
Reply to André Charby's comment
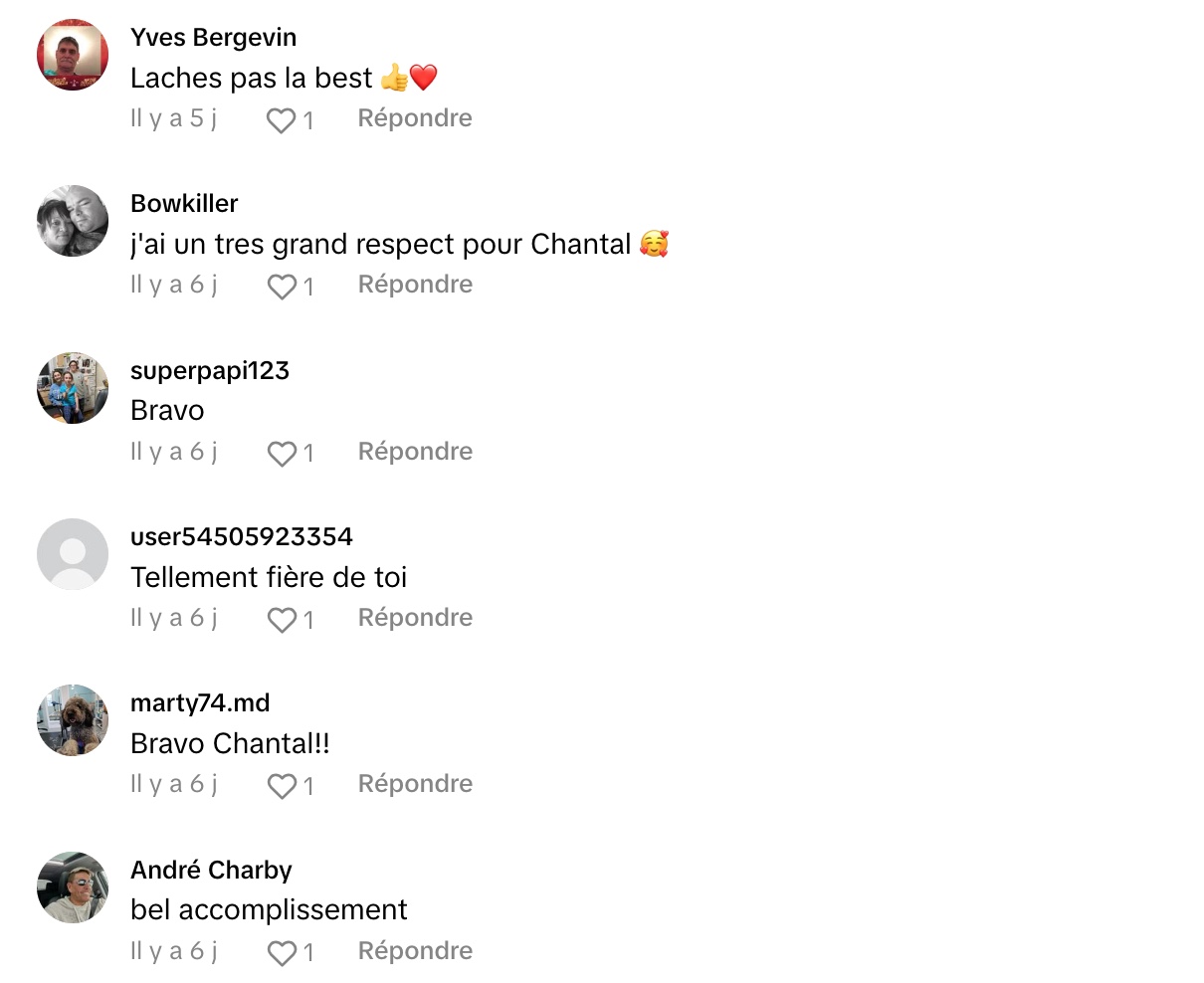[x=415, y=951]
